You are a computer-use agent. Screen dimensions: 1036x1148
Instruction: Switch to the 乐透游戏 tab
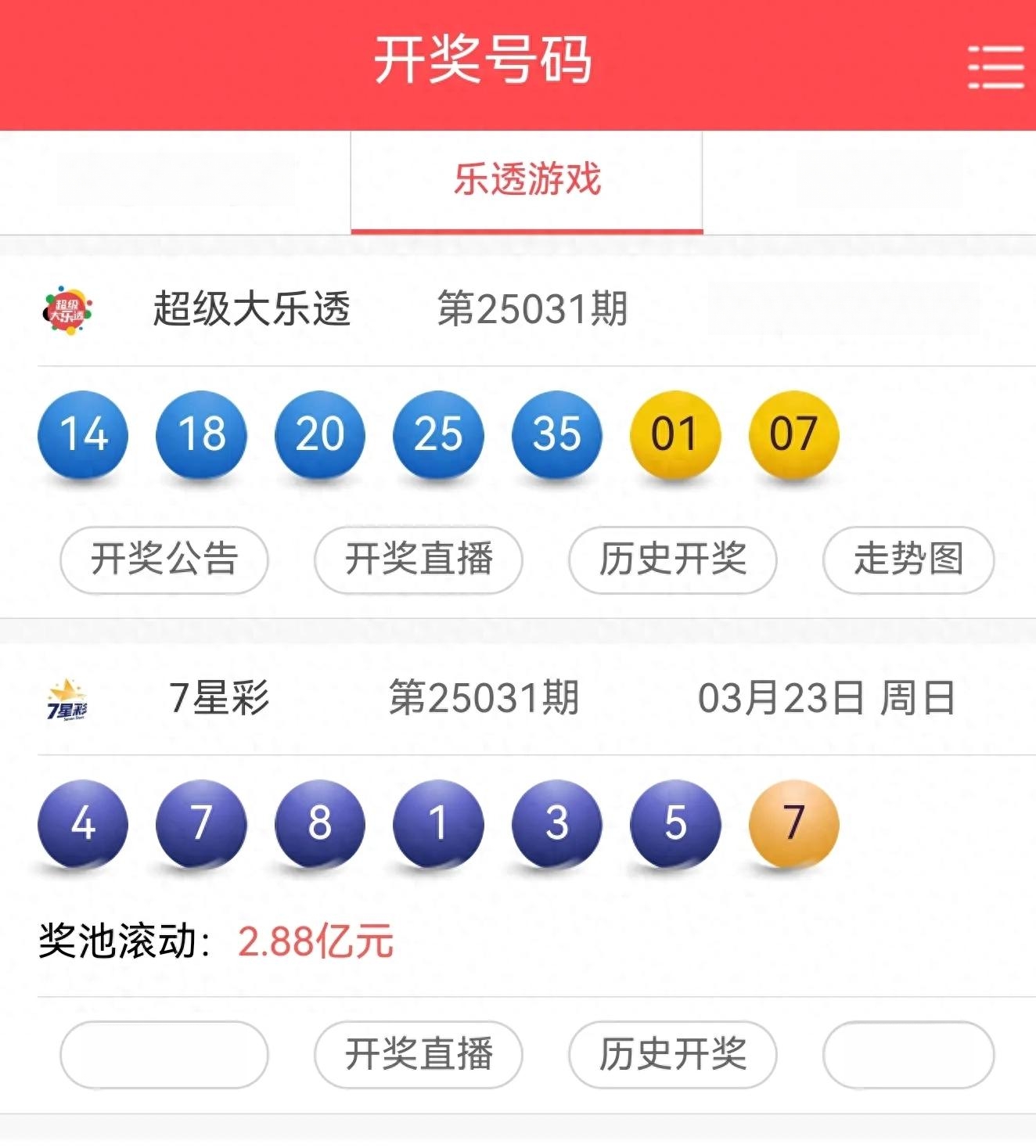point(527,180)
